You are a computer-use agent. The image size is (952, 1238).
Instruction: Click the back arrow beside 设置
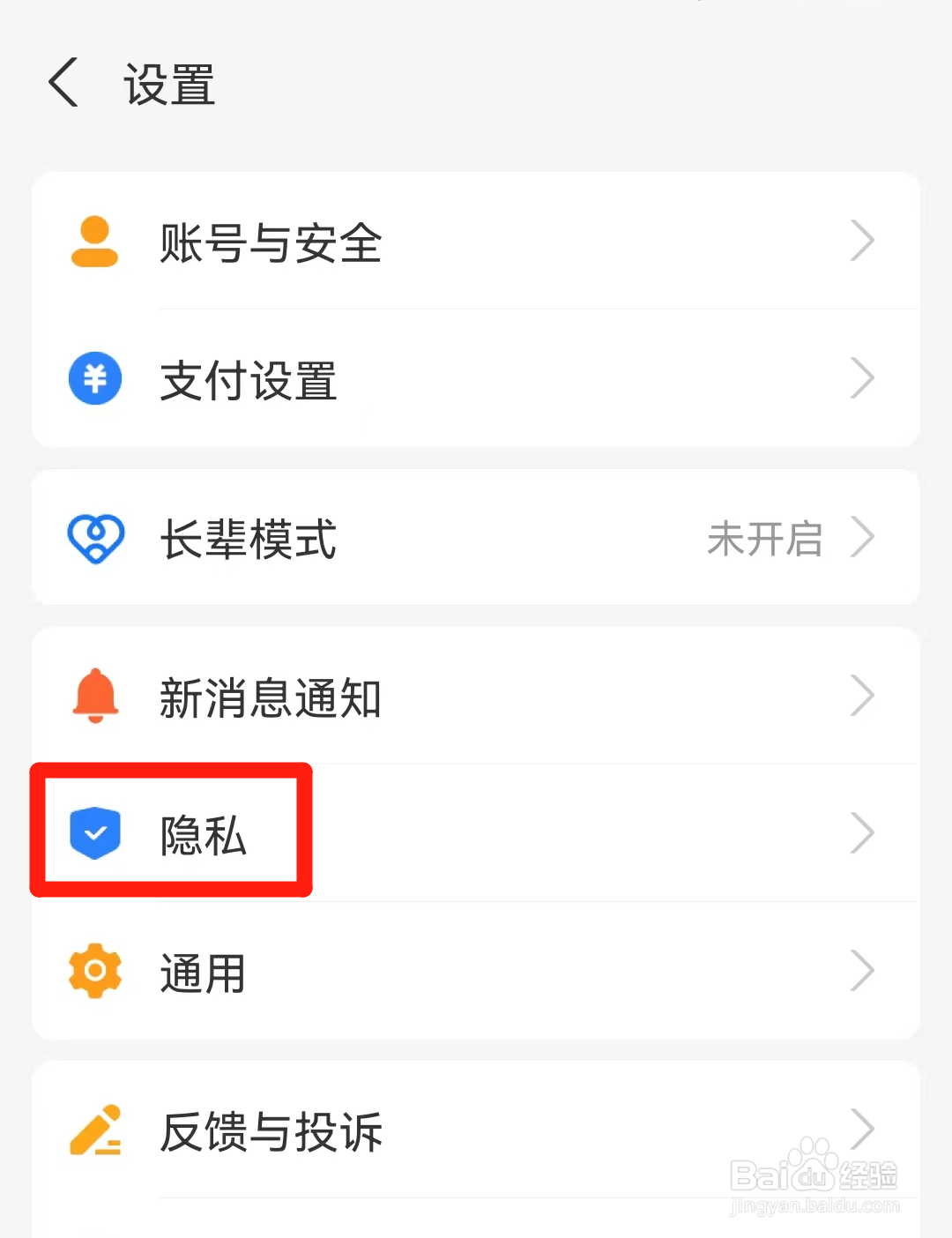60,82
